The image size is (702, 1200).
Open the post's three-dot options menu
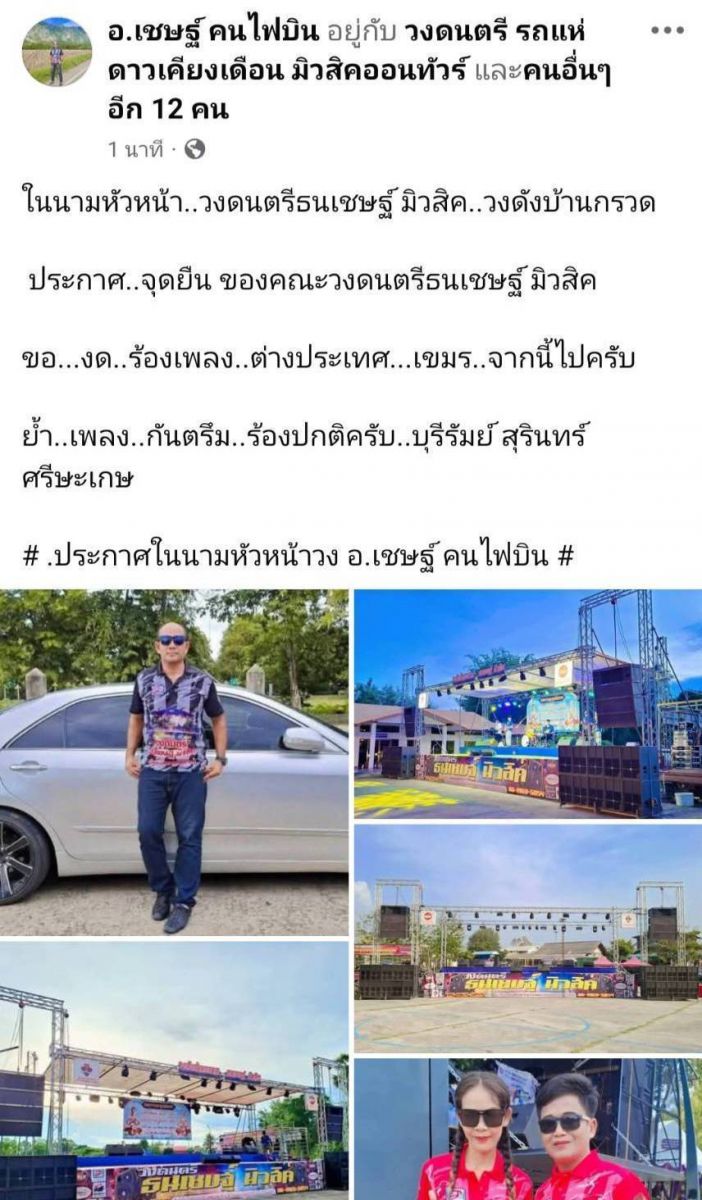click(667, 30)
